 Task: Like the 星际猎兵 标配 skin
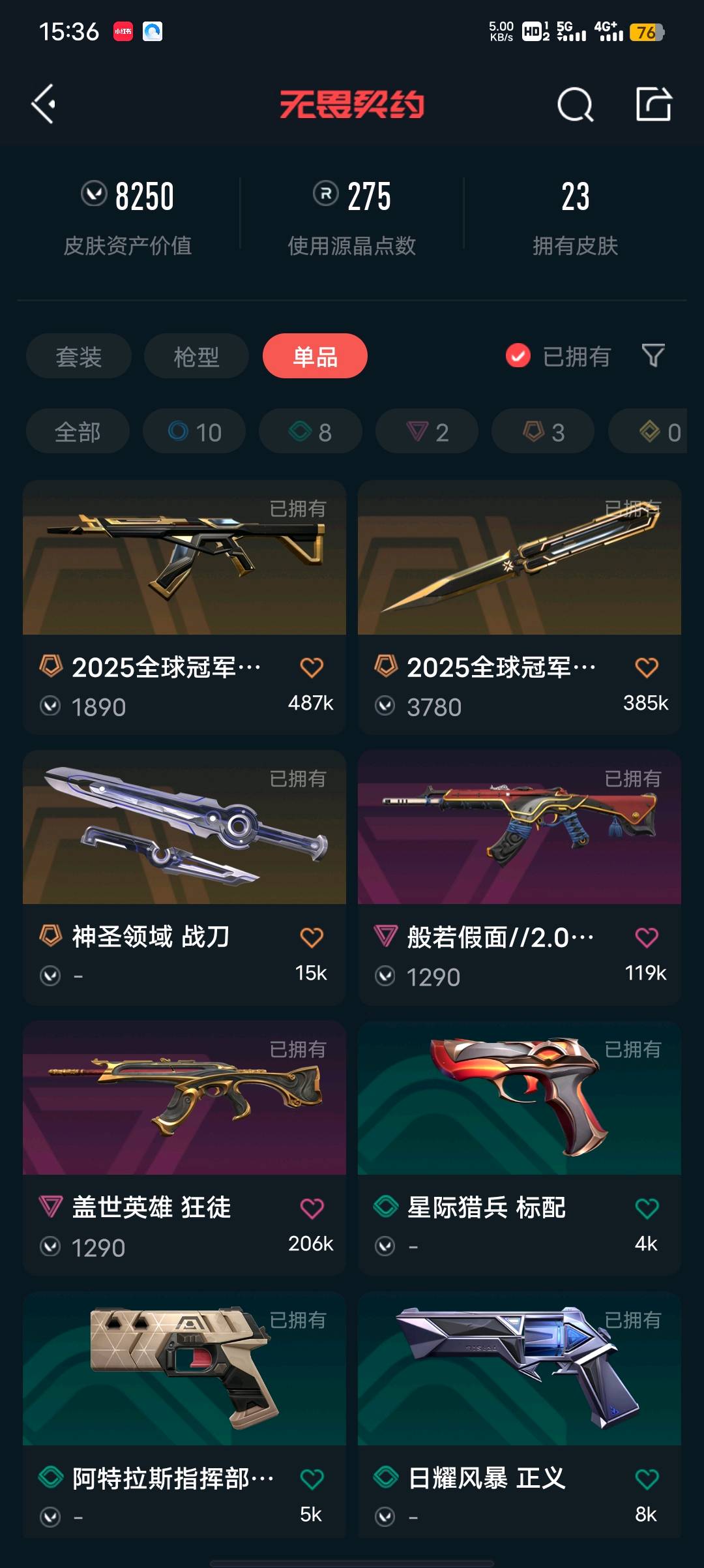(647, 1208)
